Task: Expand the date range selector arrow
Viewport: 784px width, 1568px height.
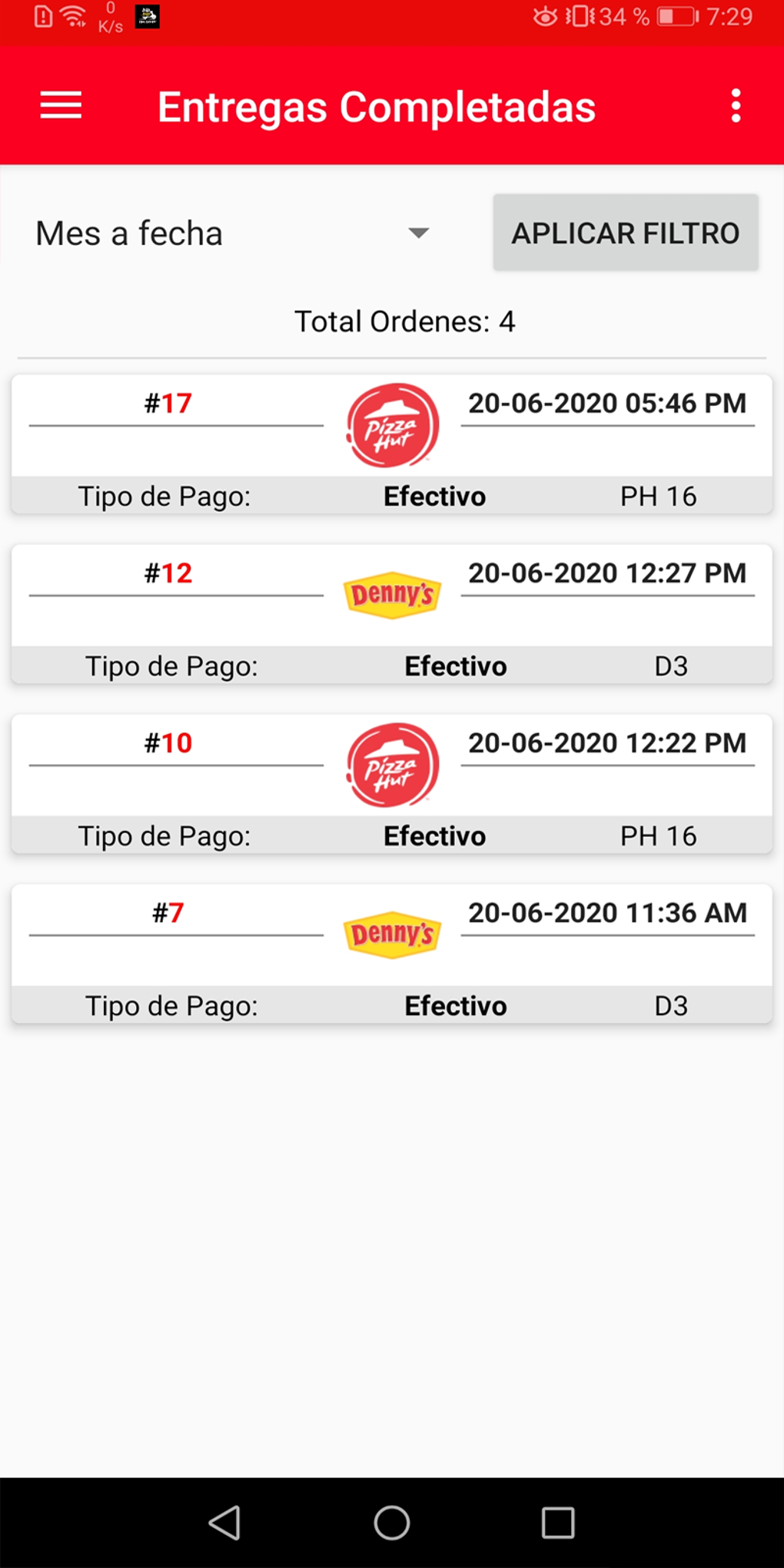Action: tap(418, 233)
